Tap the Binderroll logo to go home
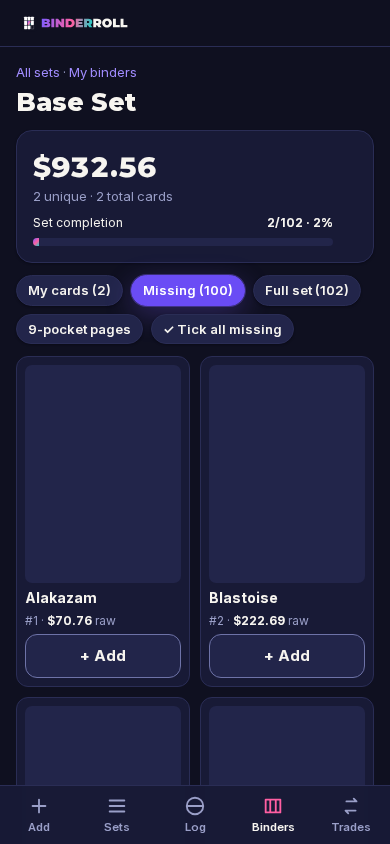 [76, 23]
